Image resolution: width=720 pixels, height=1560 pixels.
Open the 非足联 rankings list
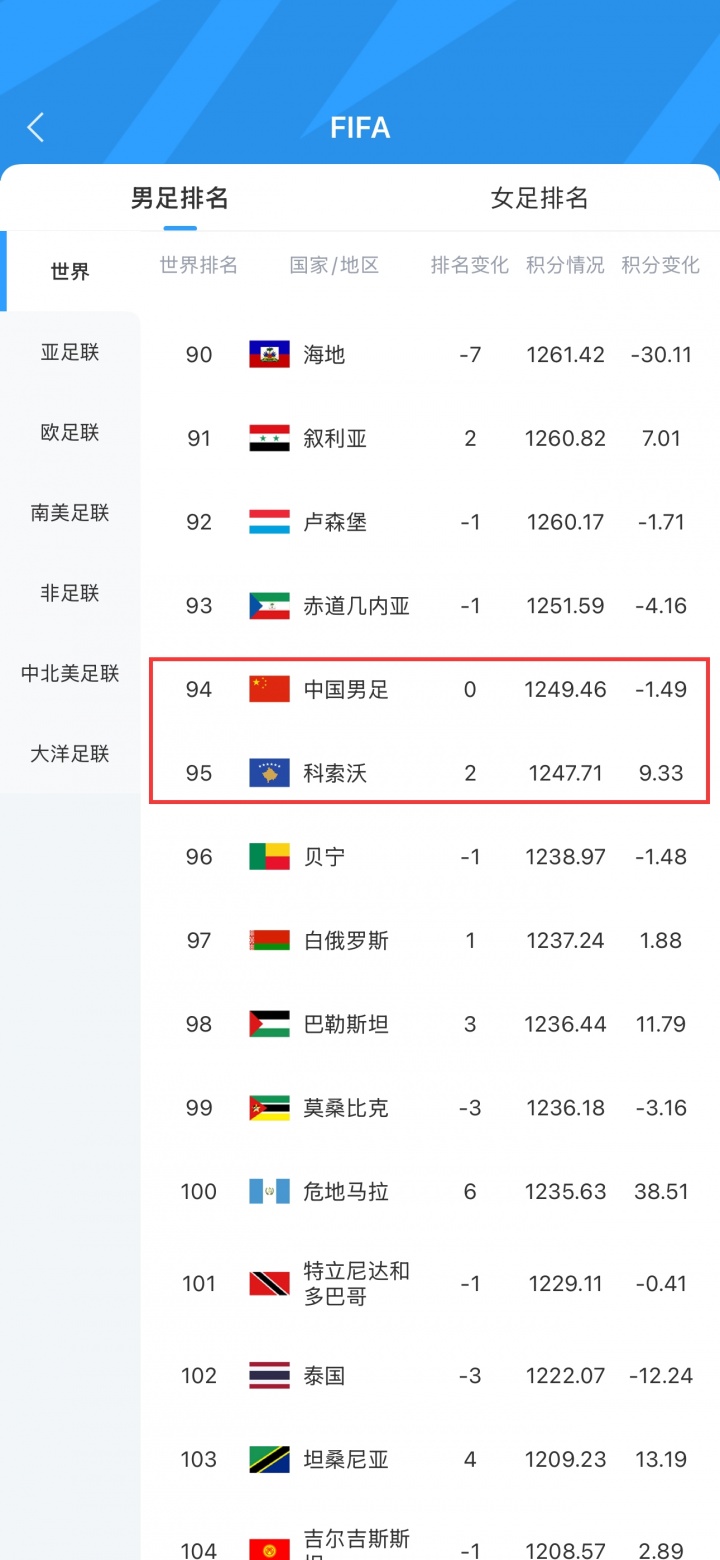pyautogui.click(x=70, y=593)
